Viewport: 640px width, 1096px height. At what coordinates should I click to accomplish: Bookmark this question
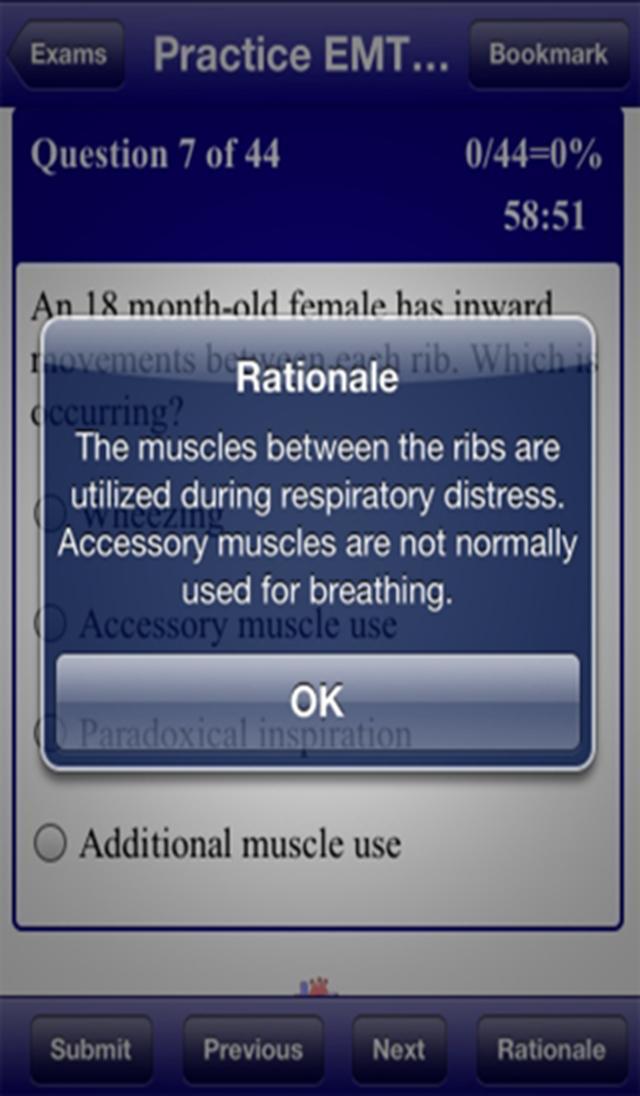[547, 54]
